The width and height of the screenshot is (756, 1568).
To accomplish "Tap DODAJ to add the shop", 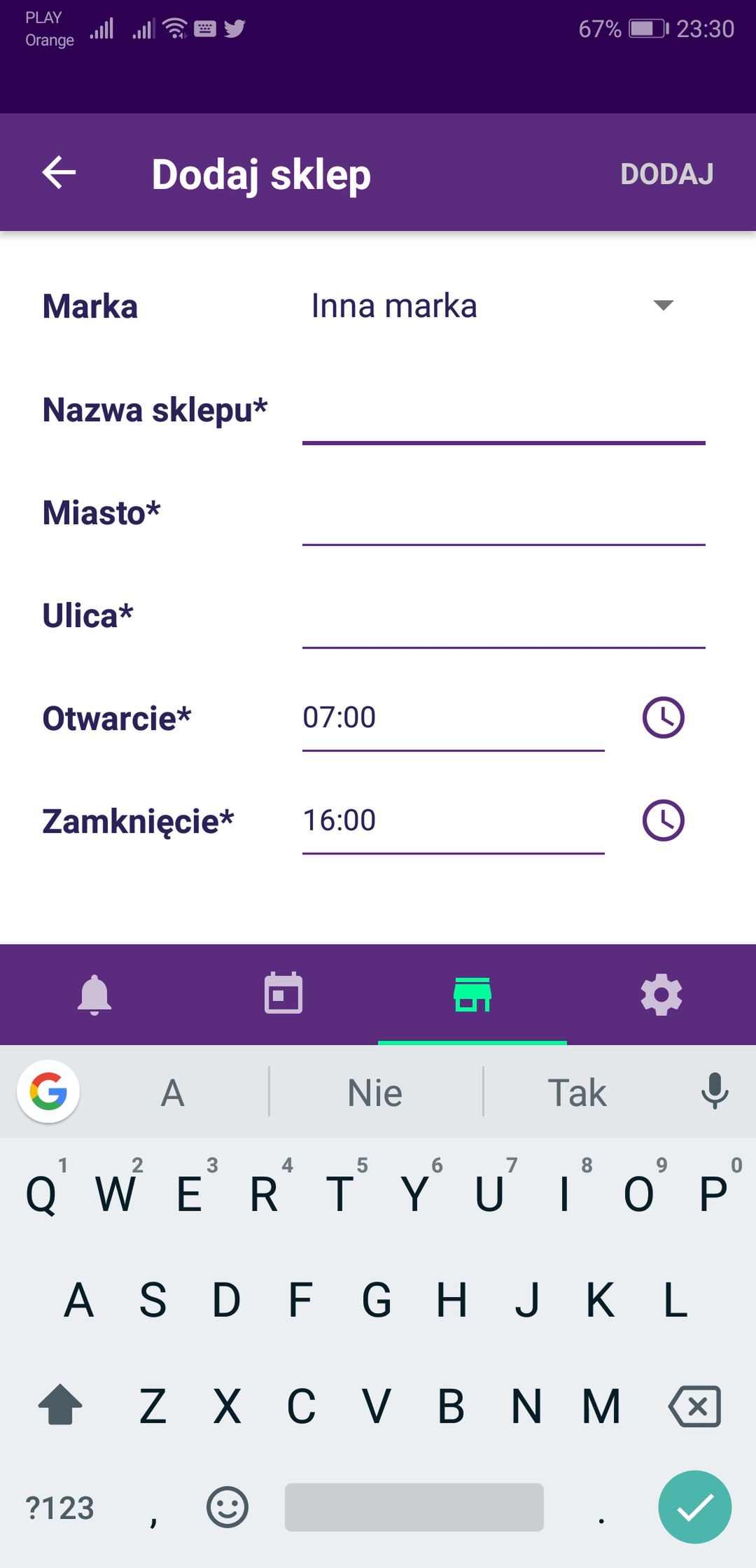I will point(666,174).
